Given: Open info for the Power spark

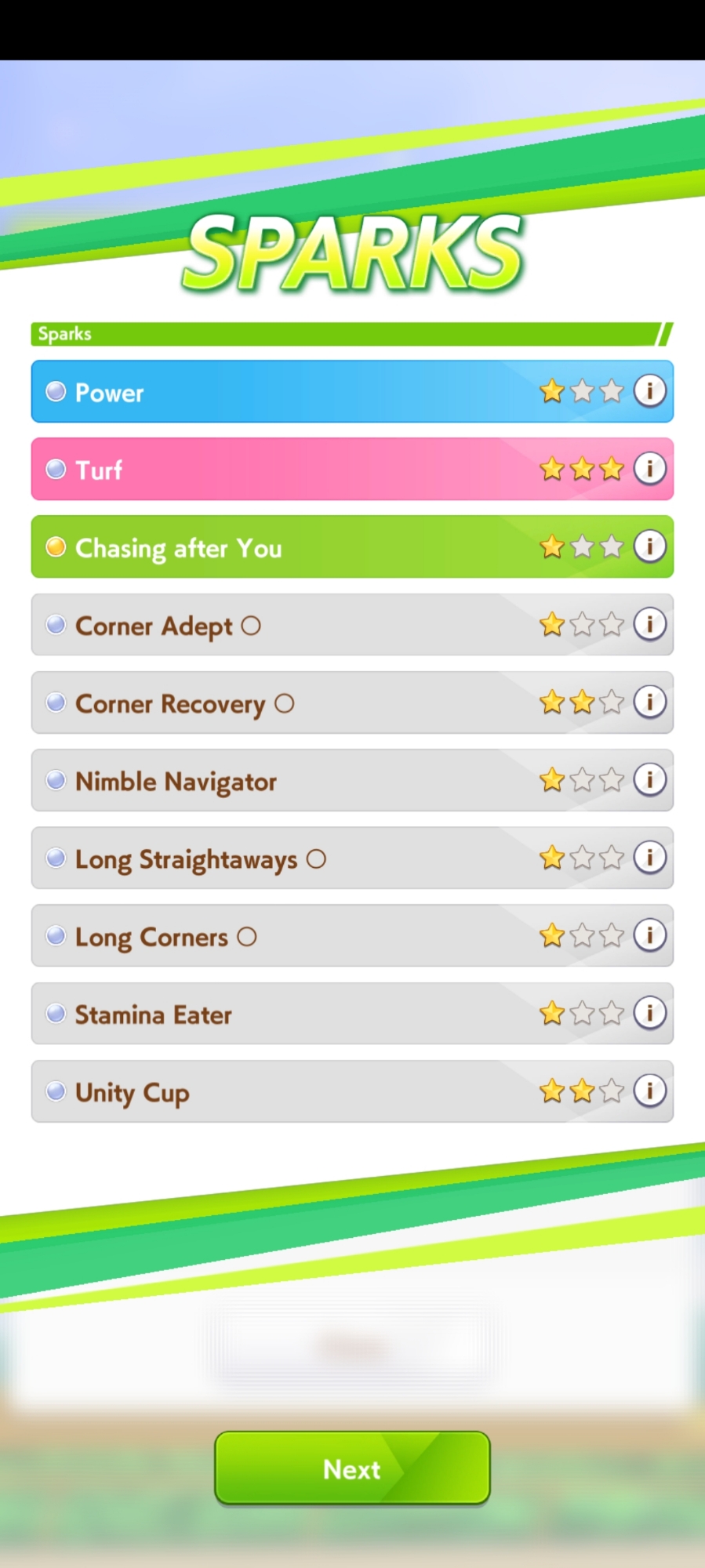Looking at the screenshot, I should (x=649, y=390).
